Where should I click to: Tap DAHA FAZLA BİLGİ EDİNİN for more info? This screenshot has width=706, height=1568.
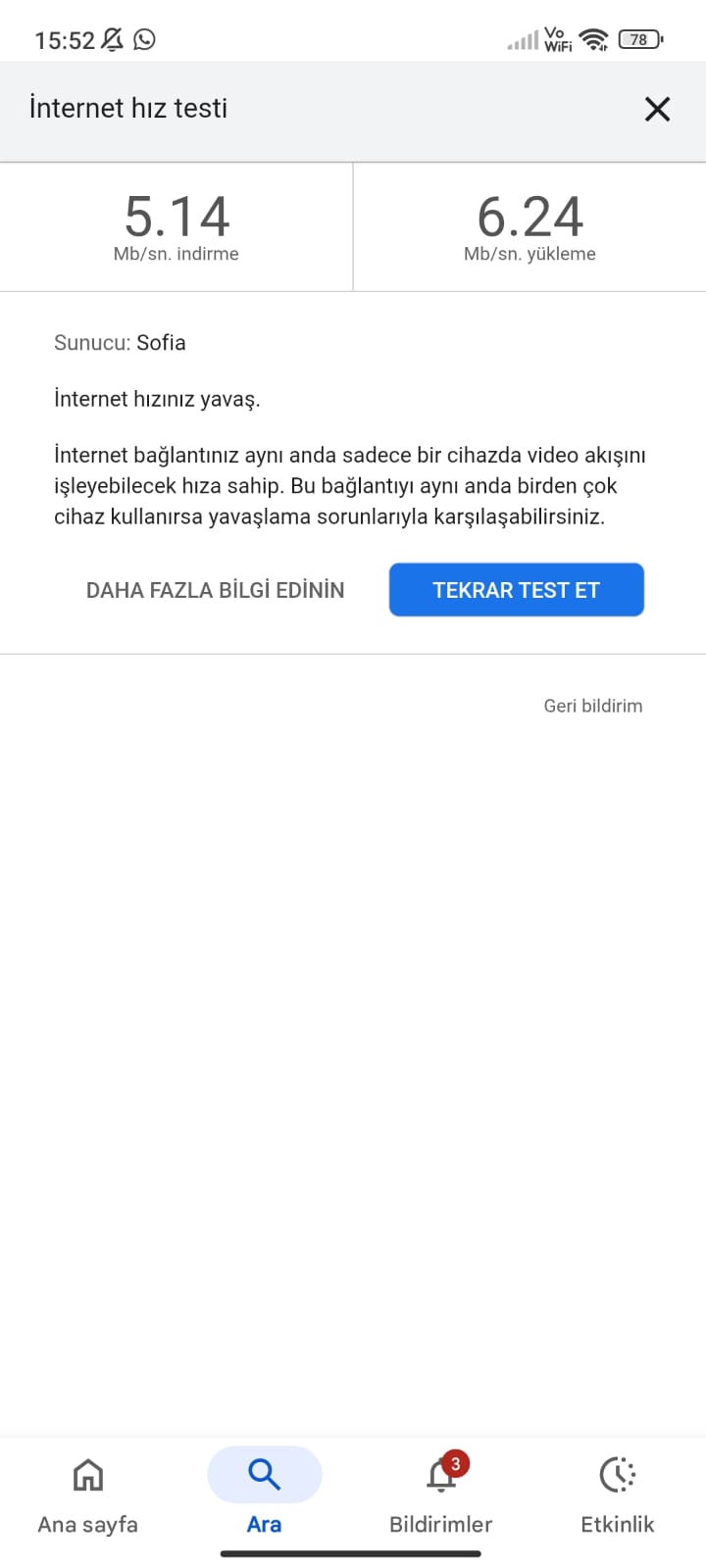pyautogui.click(x=215, y=590)
